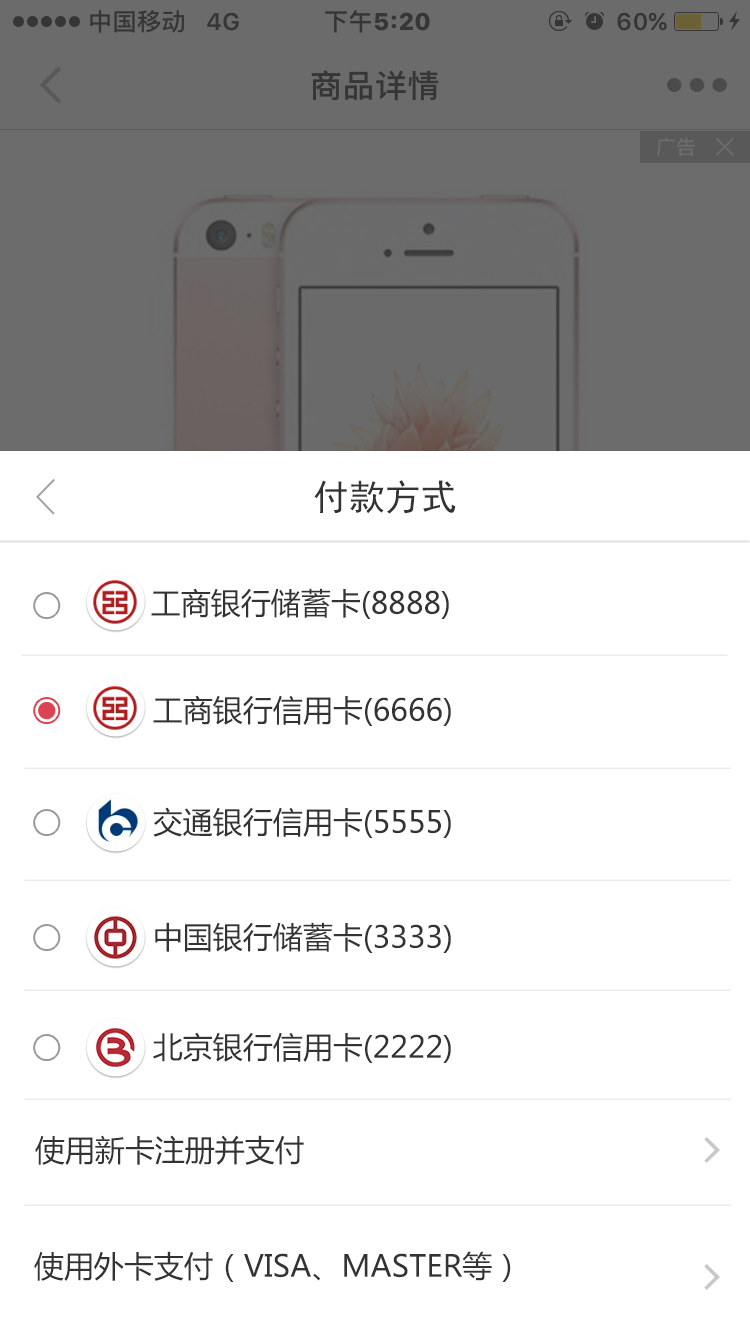
Task: Choose 工商银行信用卡(6666) for payment
Action: pyautogui.click(x=47, y=711)
